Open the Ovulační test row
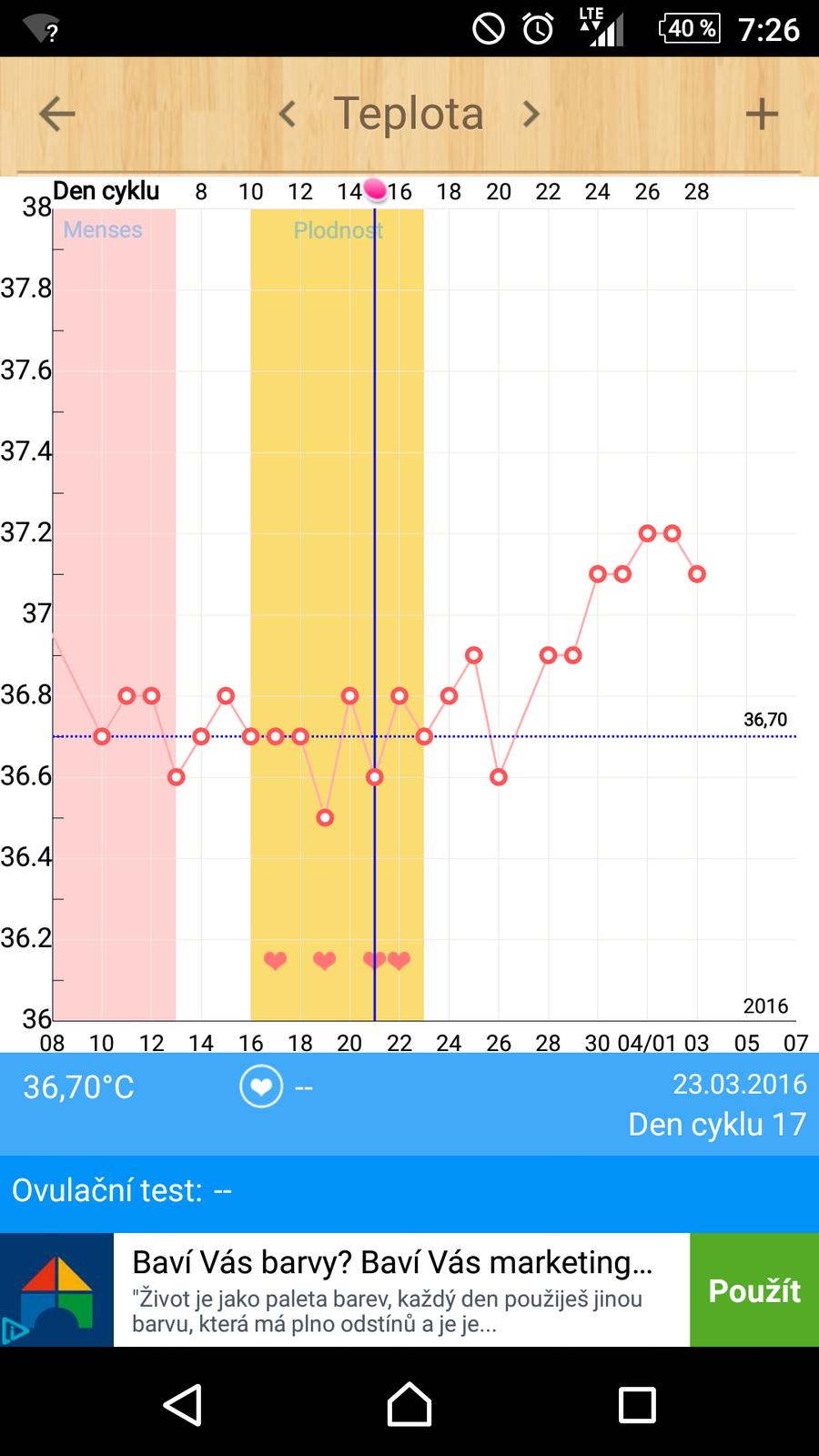 pyautogui.click(x=409, y=1191)
